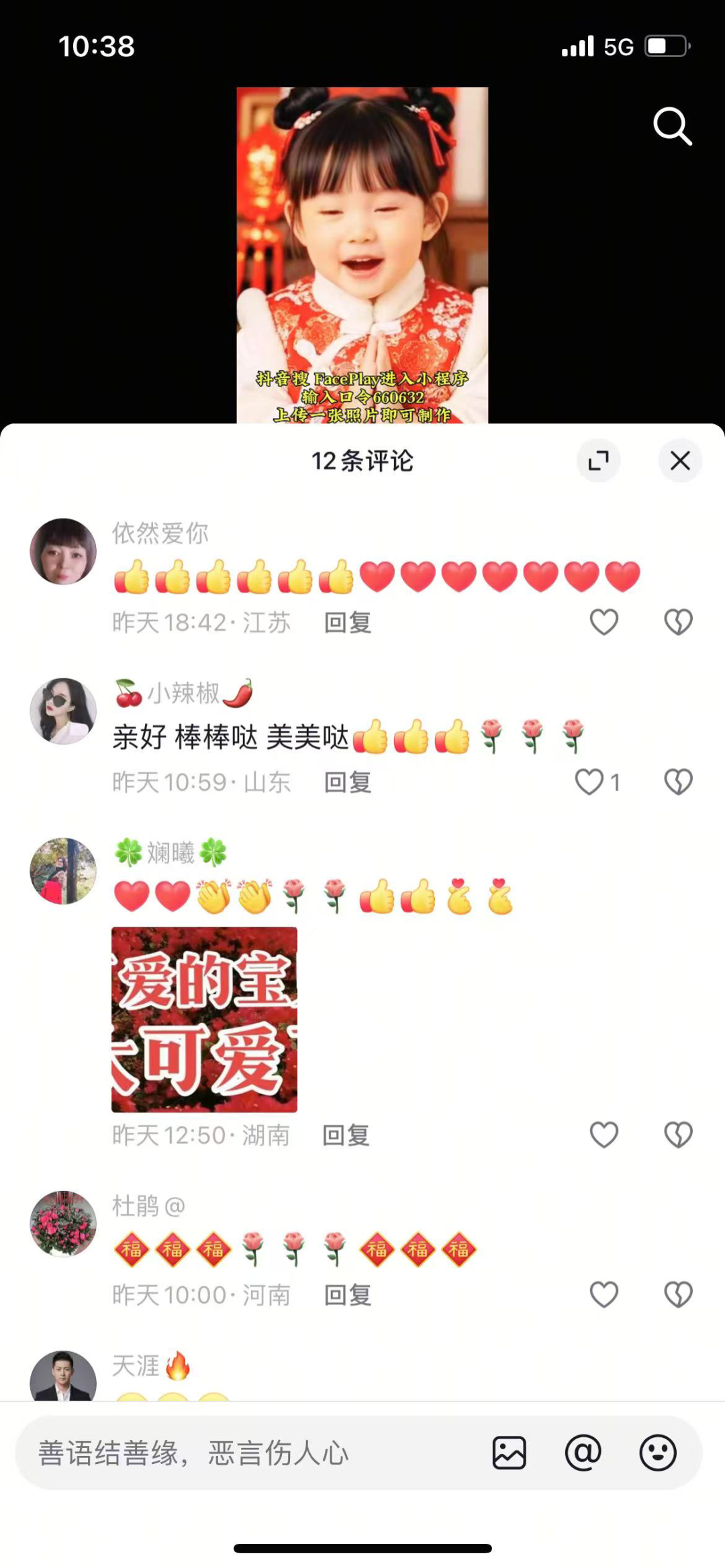Mention someone with the @ icon
This screenshot has height=1568, width=725.
(x=583, y=1453)
